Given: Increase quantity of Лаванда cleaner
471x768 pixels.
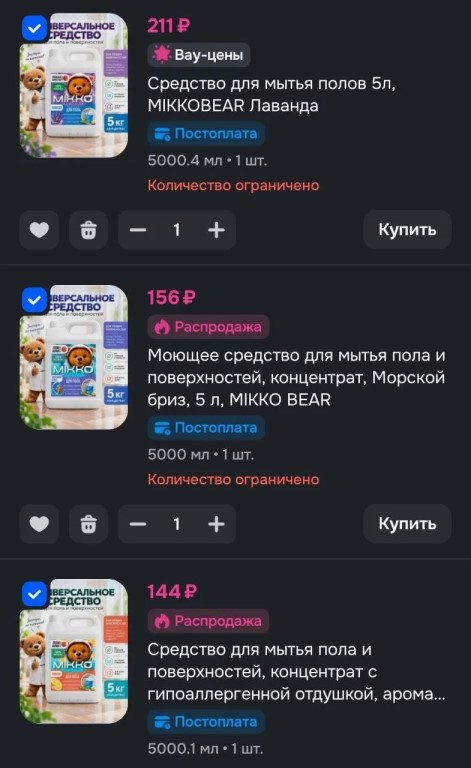Looking at the screenshot, I should pyautogui.click(x=216, y=230).
